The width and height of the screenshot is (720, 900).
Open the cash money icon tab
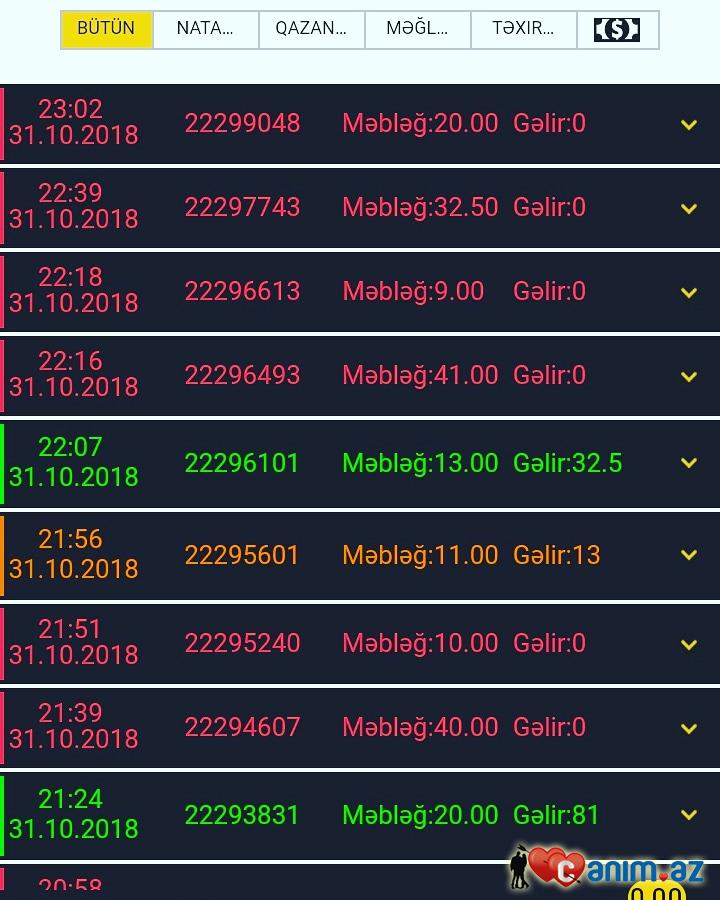click(617, 29)
